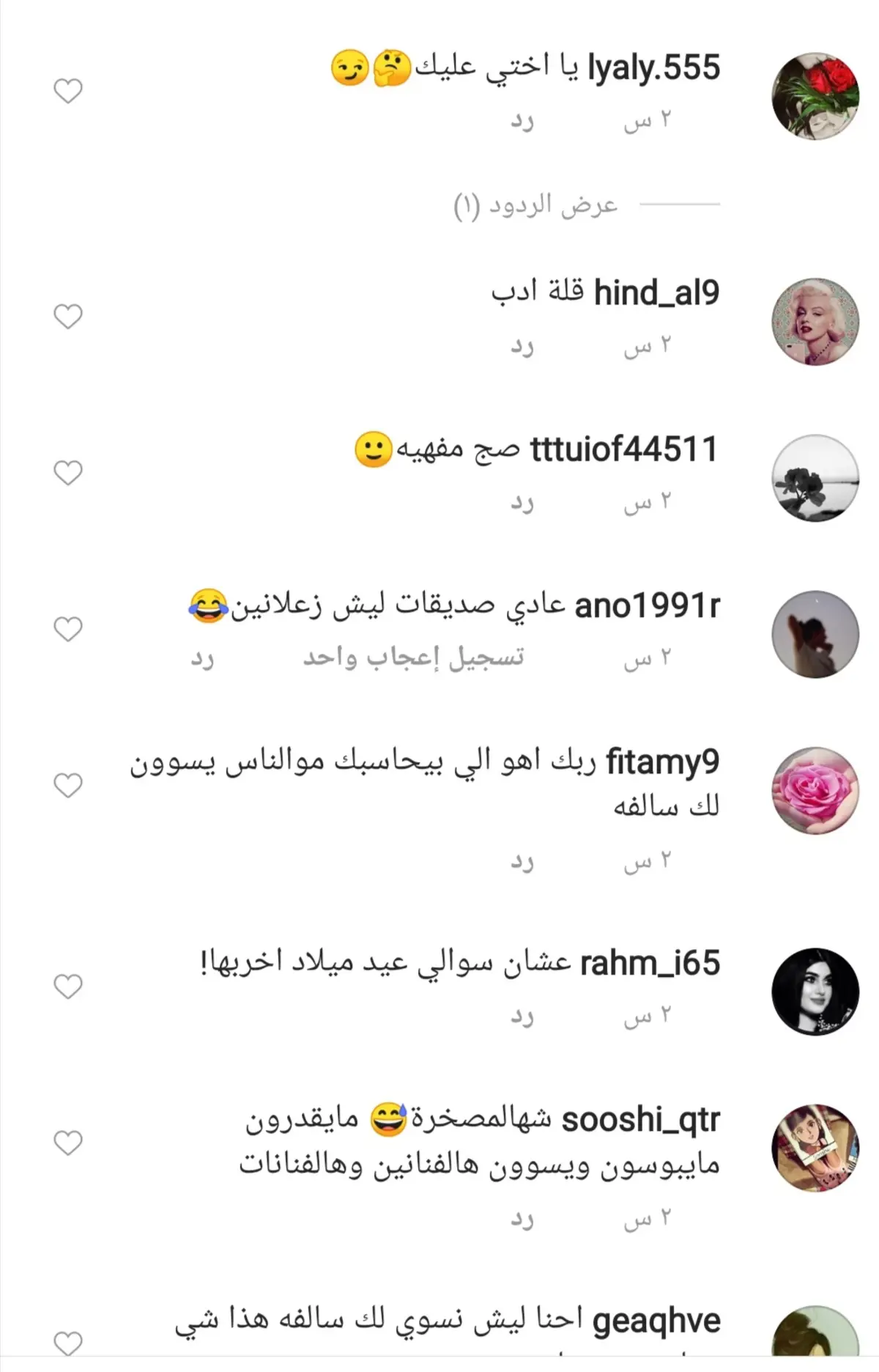Reply to ano1991r's comment
Screen dimensions: 879x1372
pyautogui.click(x=202, y=658)
